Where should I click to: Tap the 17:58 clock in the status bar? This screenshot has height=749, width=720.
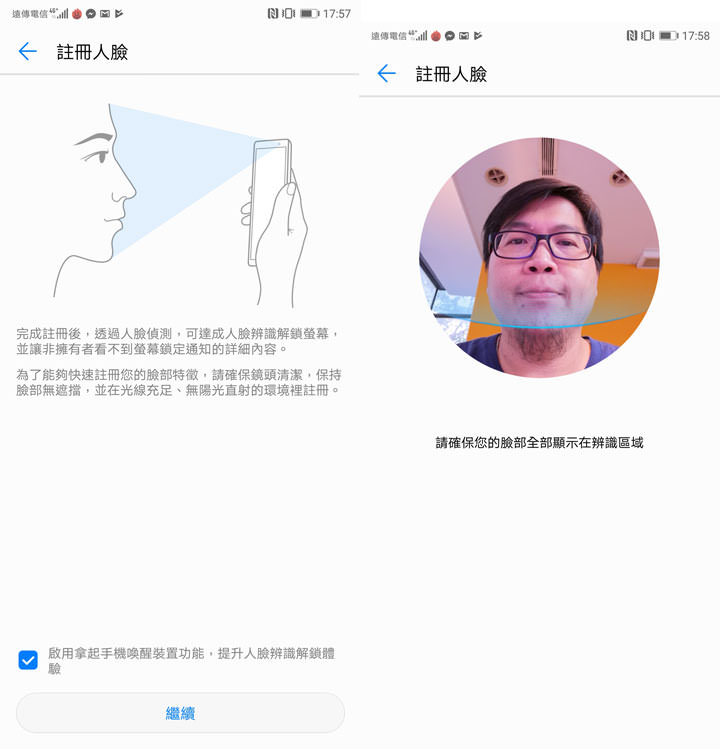[695, 35]
